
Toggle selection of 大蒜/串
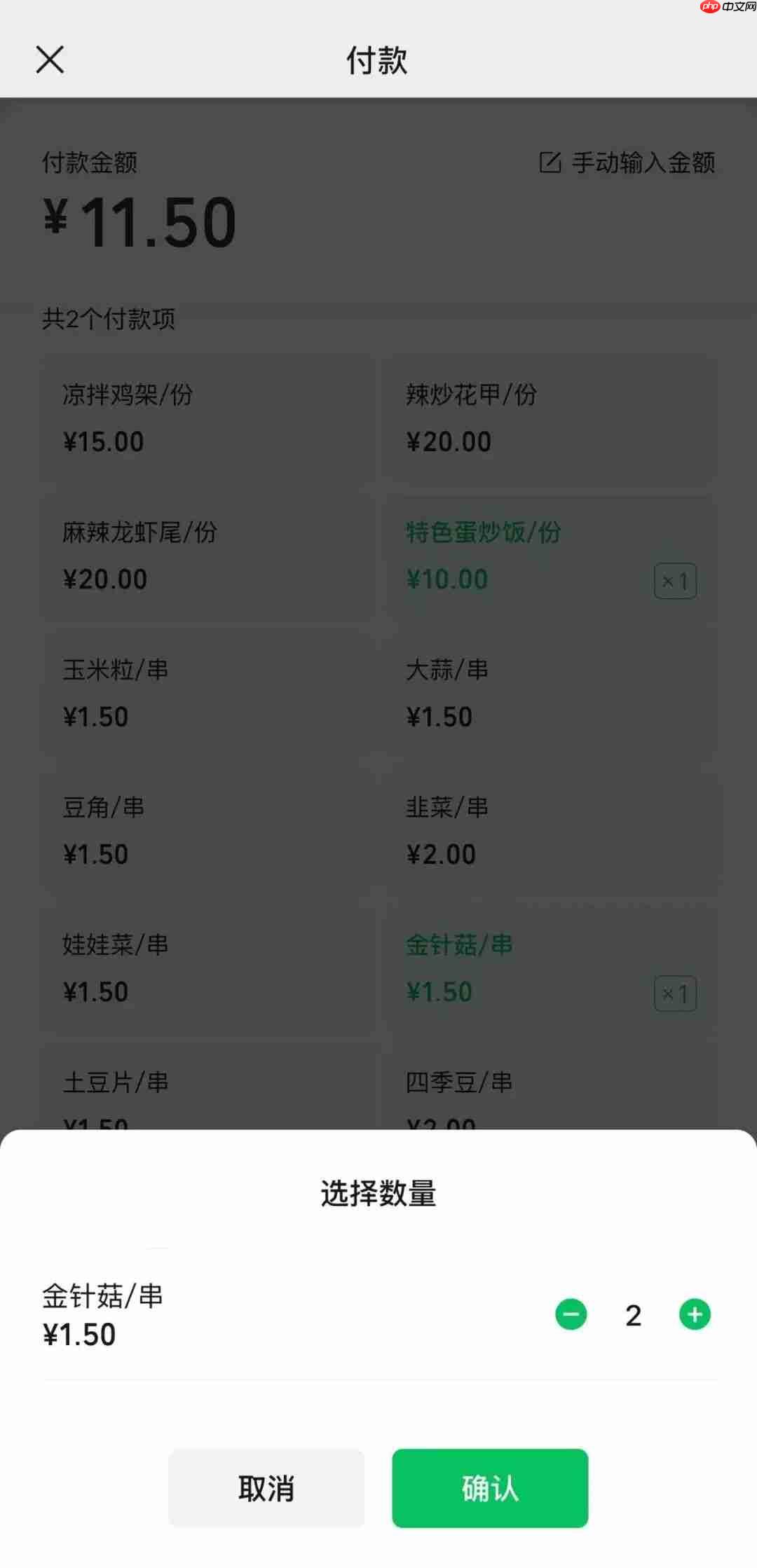pos(552,693)
